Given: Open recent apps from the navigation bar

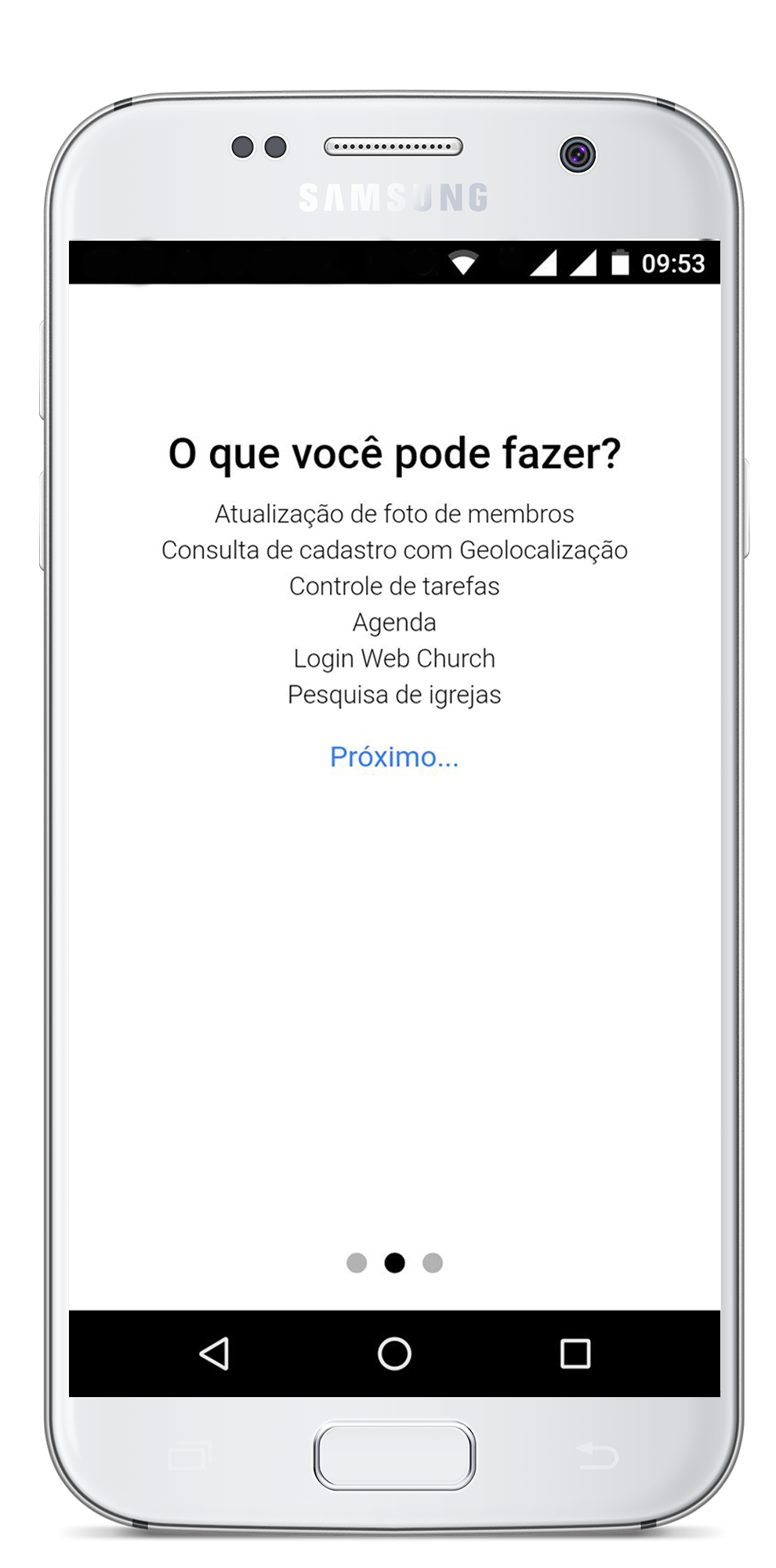Looking at the screenshot, I should coord(575,1353).
